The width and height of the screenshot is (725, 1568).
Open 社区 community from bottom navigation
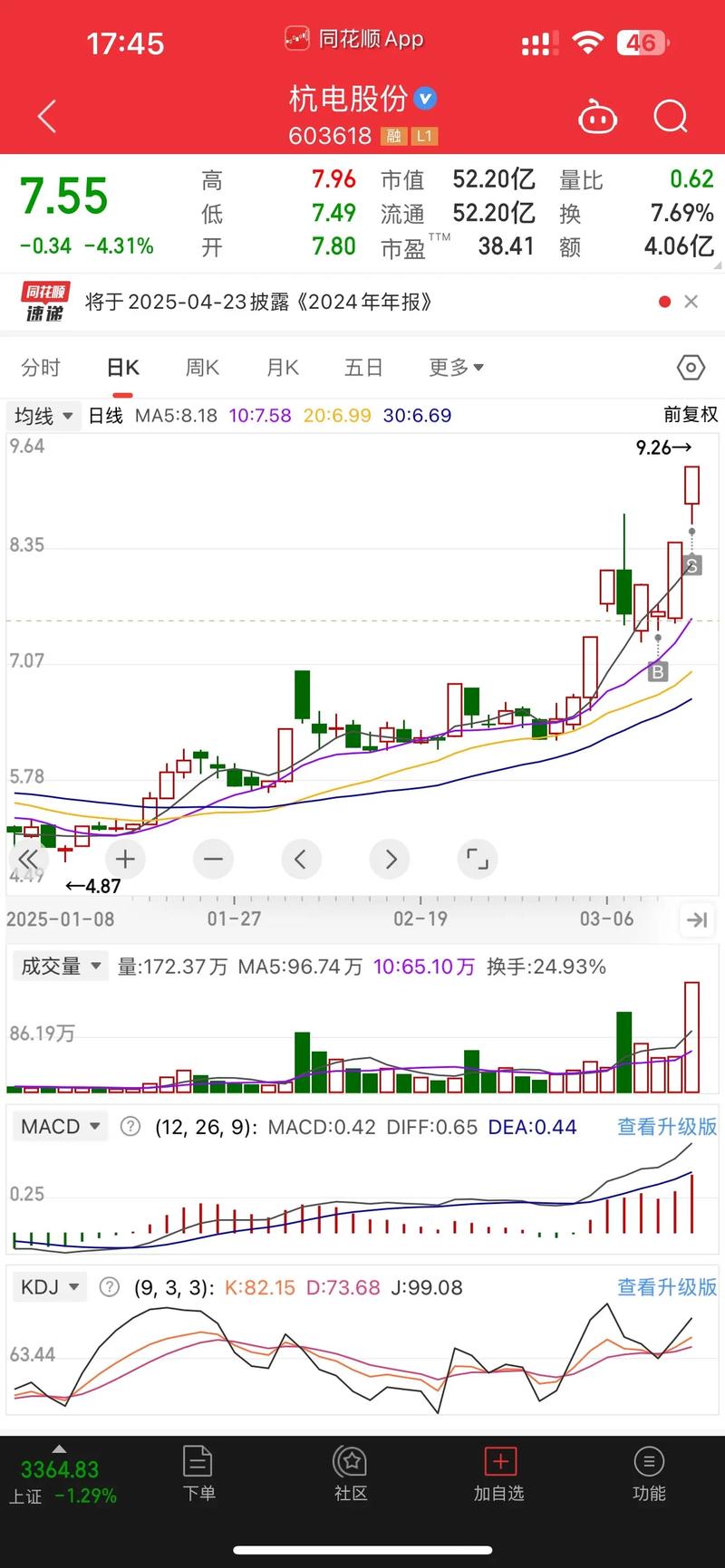[350, 1476]
